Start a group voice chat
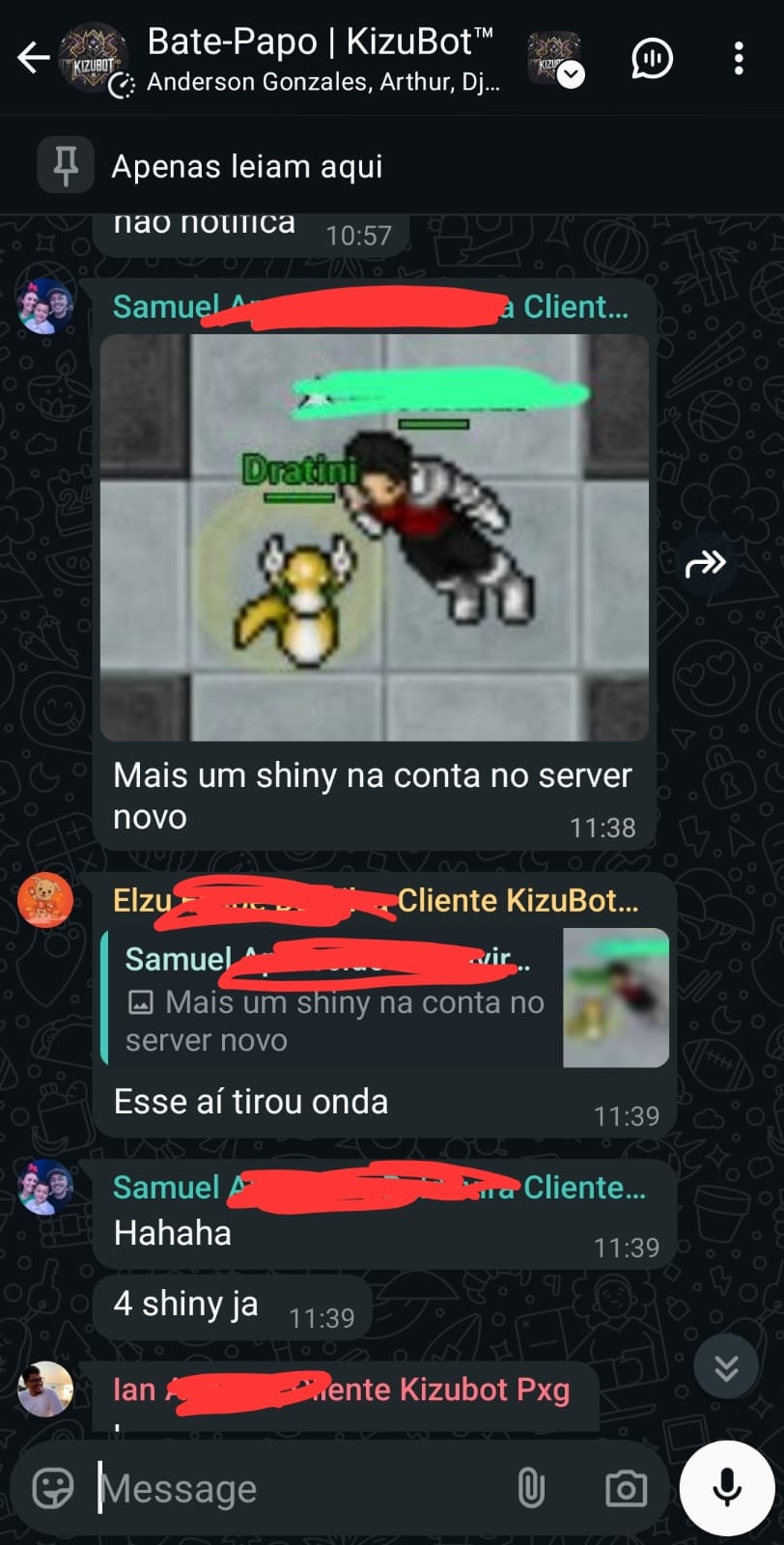Image resolution: width=784 pixels, height=1545 pixels. [x=652, y=59]
